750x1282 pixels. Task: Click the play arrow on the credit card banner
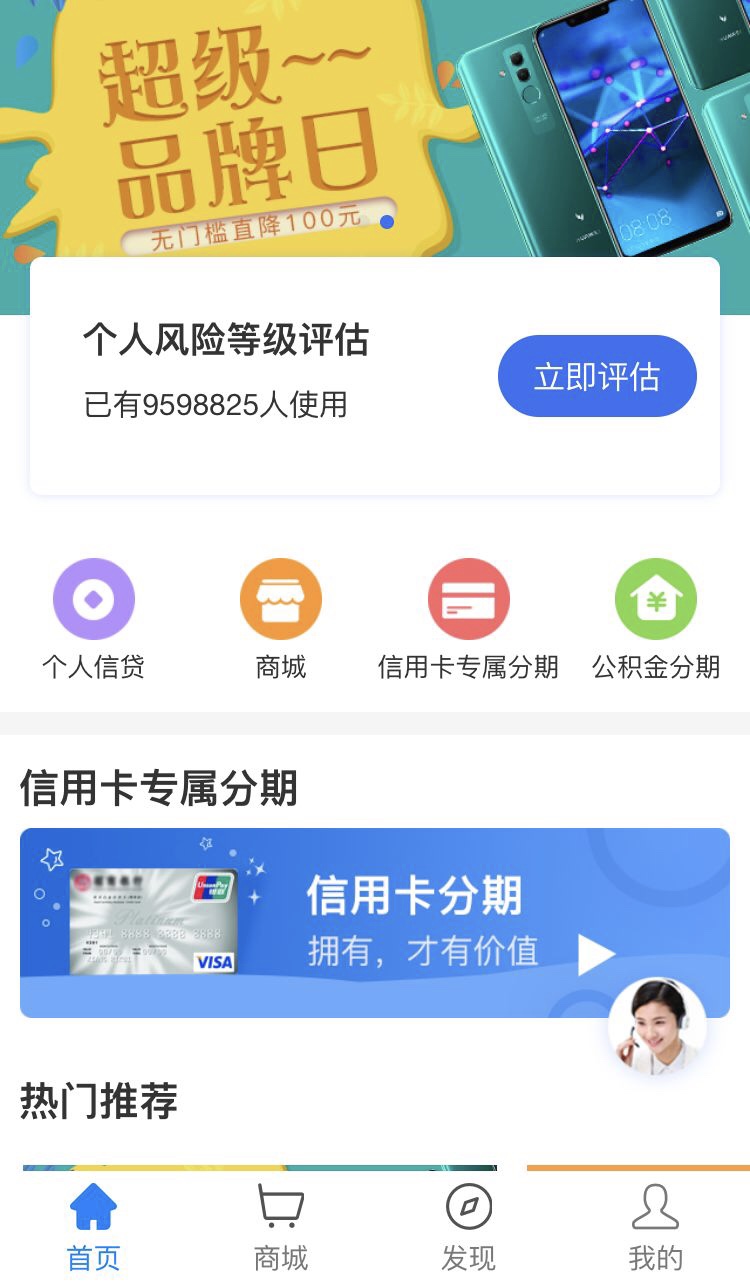[x=604, y=952]
